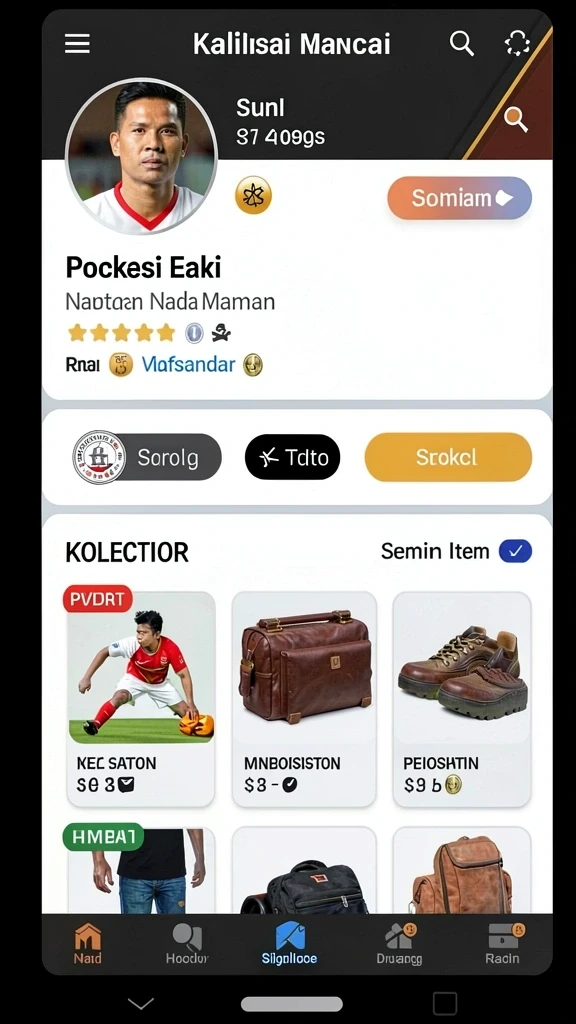
Task: Open the settings gear icon
Action: pos(517,44)
